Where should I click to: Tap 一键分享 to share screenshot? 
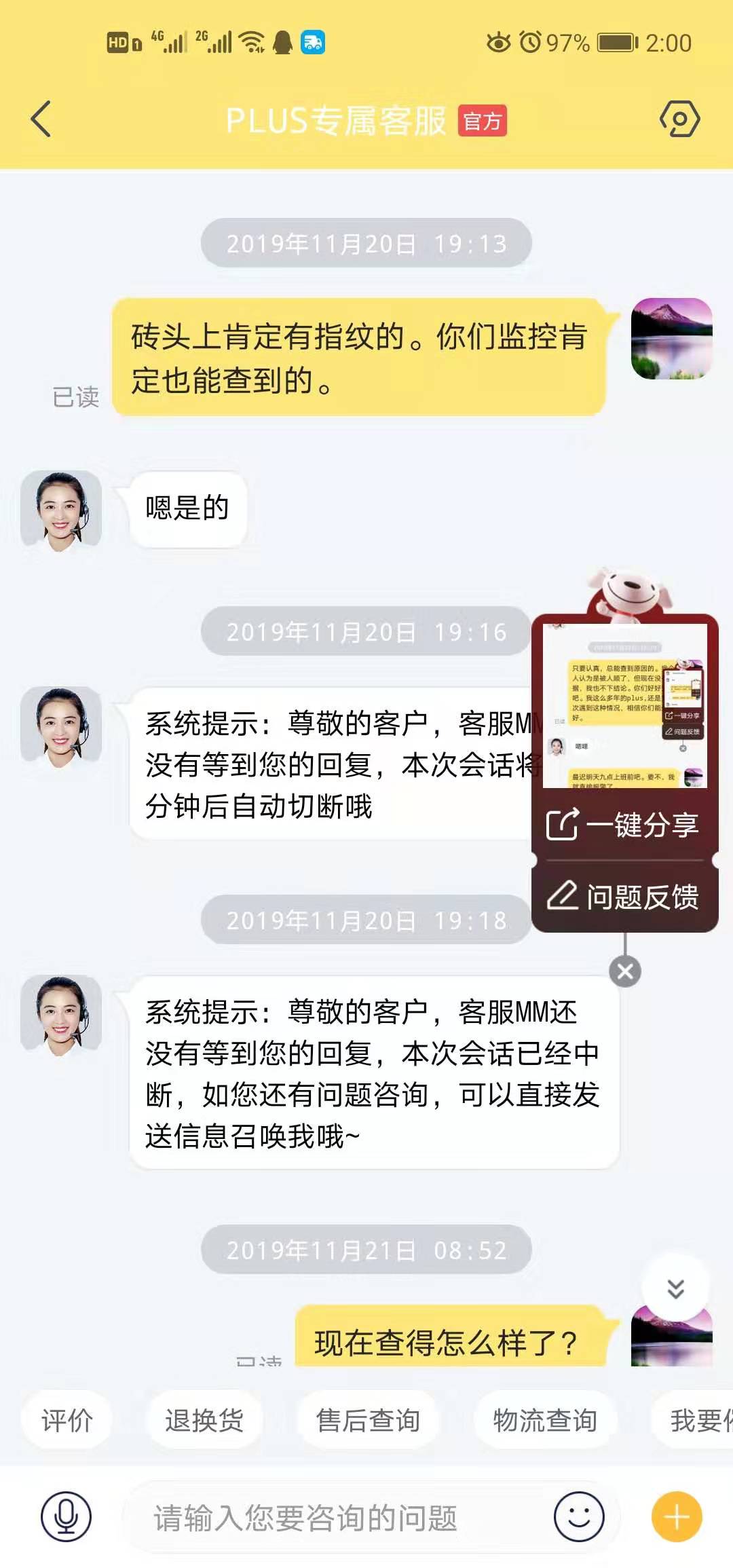[x=624, y=825]
